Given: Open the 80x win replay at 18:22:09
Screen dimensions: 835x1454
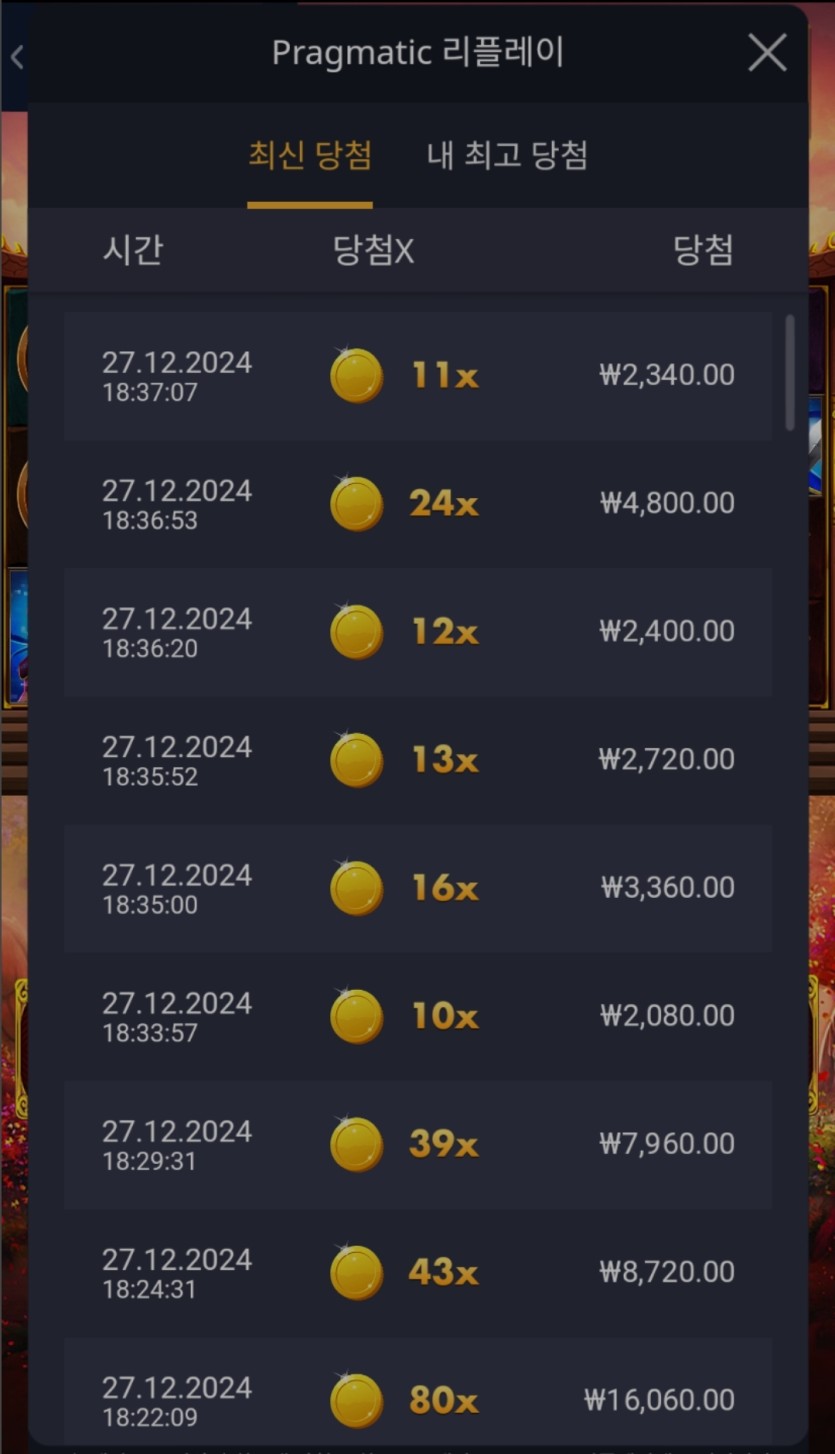Looking at the screenshot, I should point(417,1398).
